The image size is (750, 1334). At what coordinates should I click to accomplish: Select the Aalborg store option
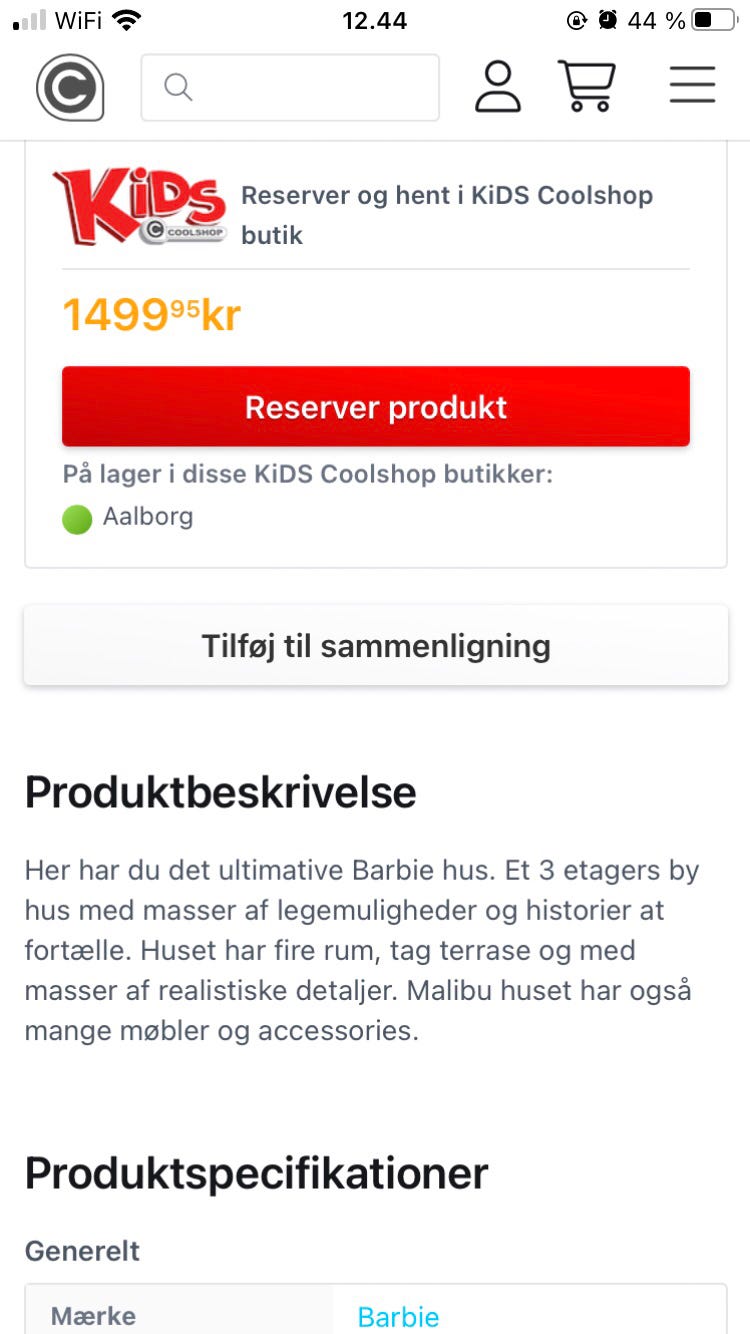click(x=147, y=517)
